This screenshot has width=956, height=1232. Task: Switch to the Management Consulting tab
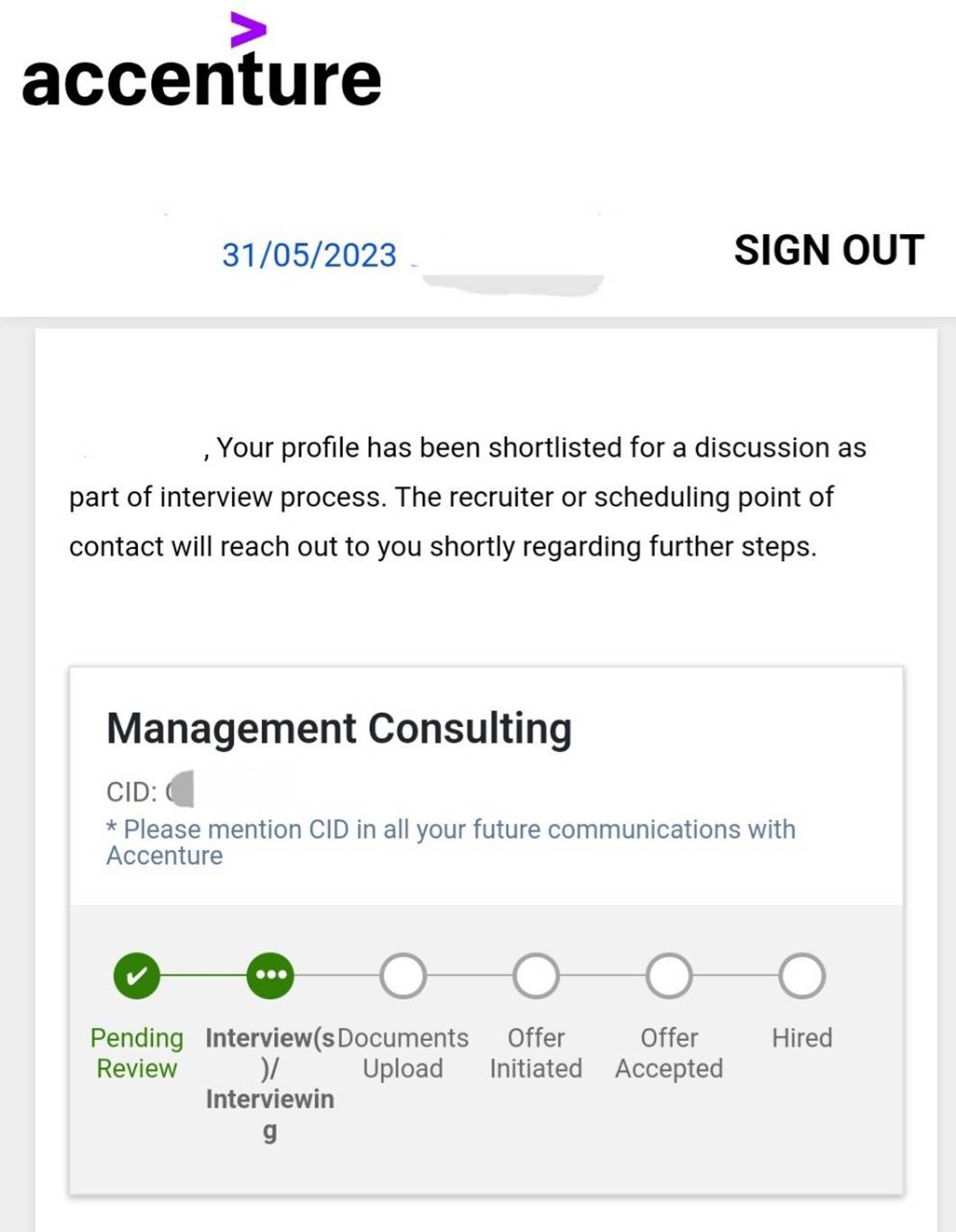tap(340, 729)
